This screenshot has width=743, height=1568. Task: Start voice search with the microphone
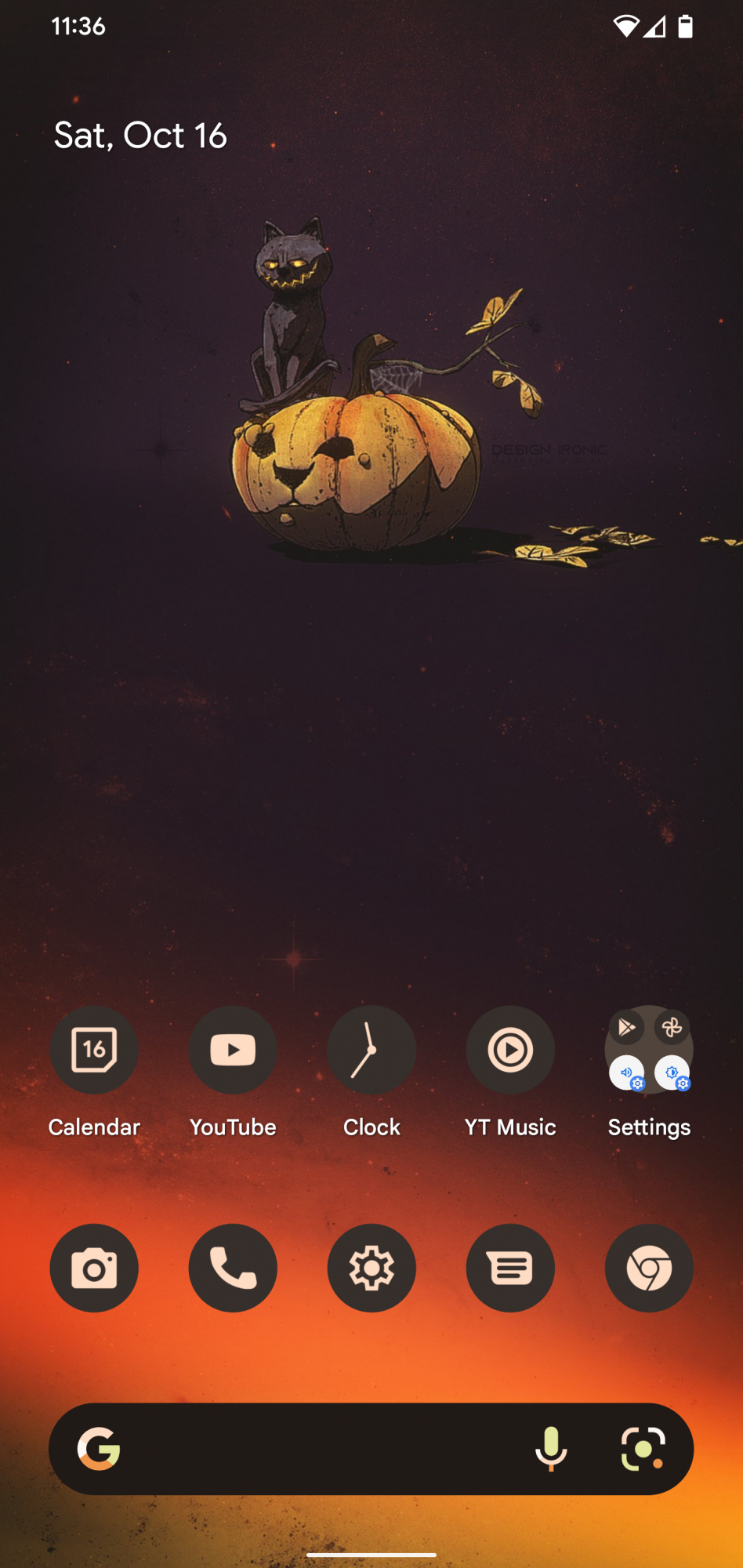point(551,1449)
